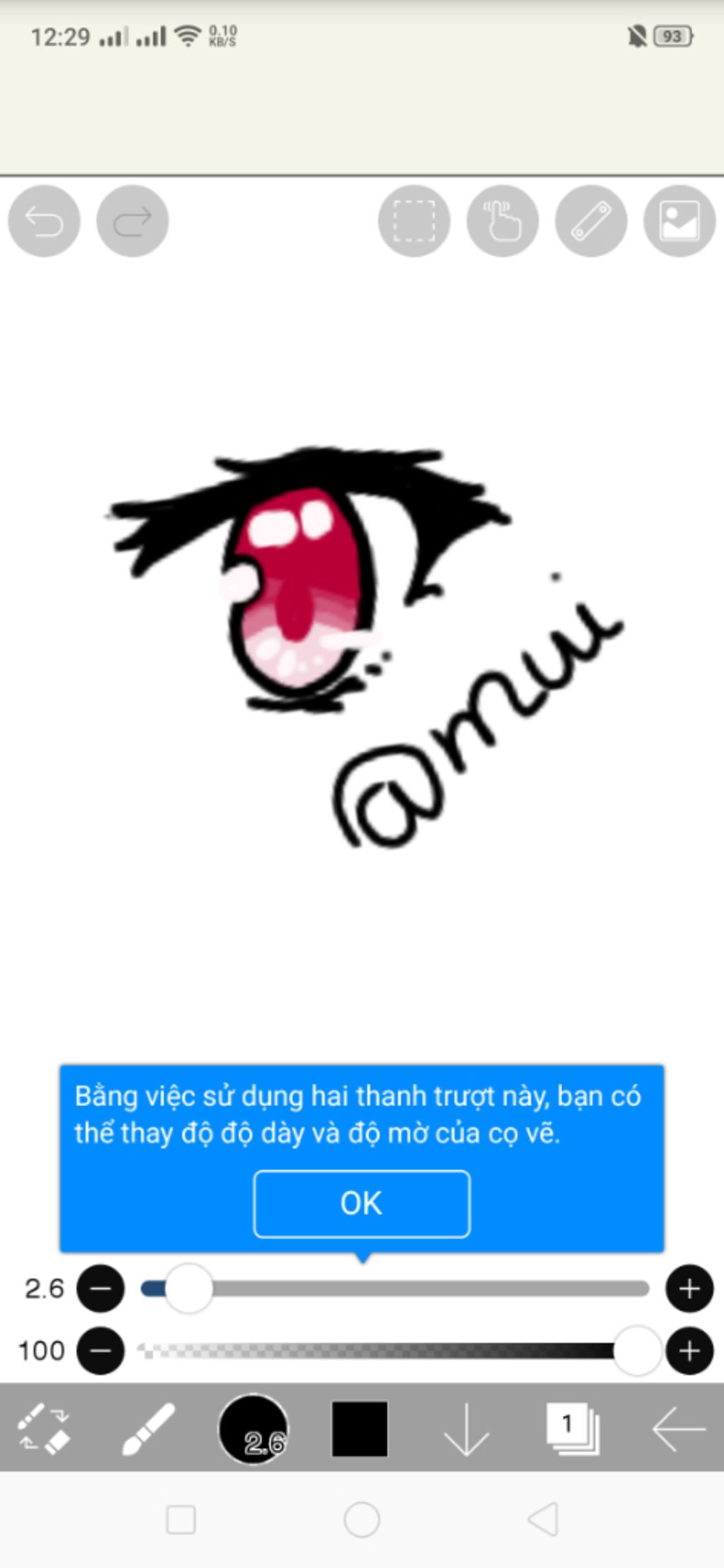Open the canvas material image tool
724x1568 pixels.
pos(679,221)
